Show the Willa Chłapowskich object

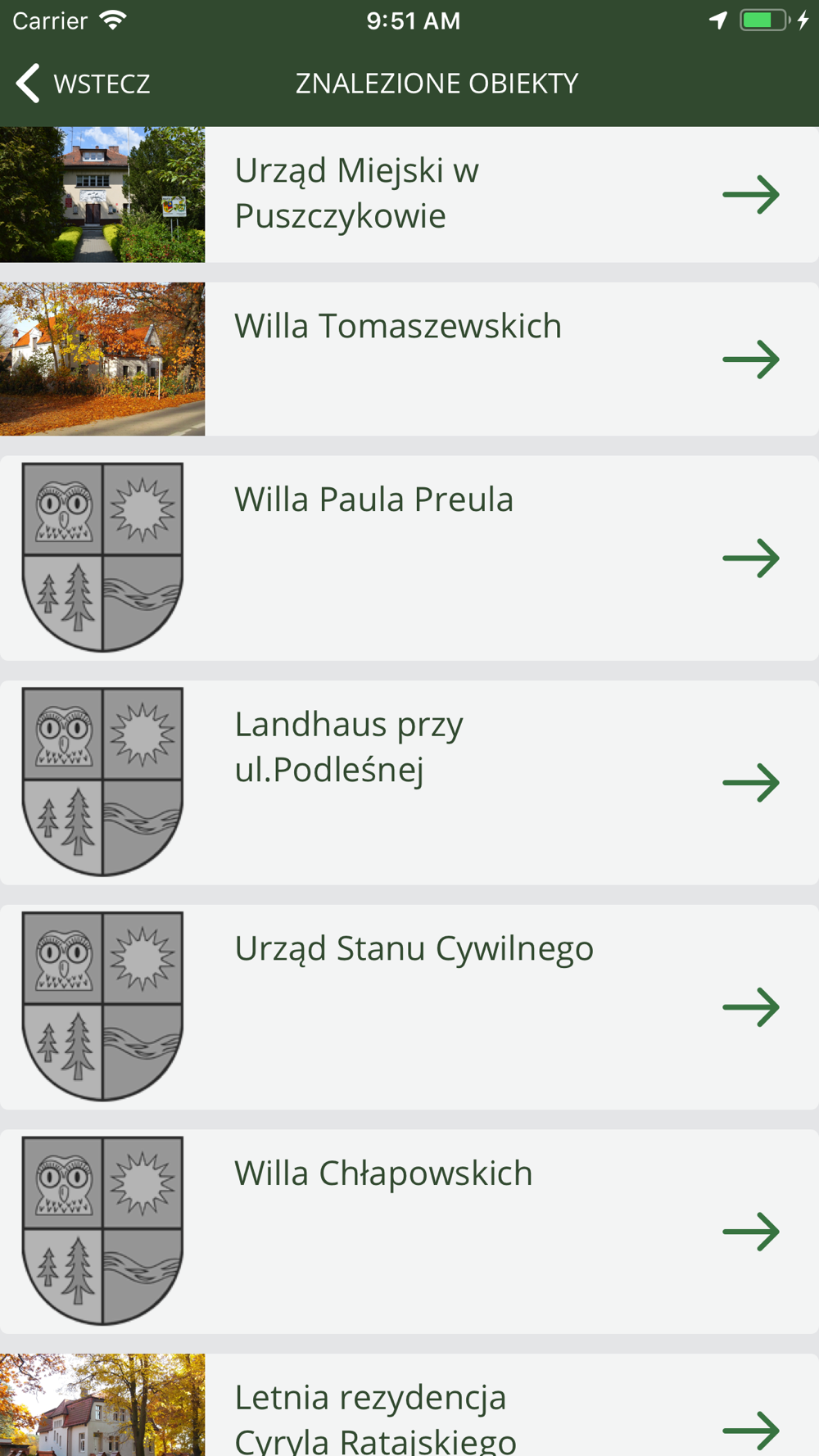409,1231
